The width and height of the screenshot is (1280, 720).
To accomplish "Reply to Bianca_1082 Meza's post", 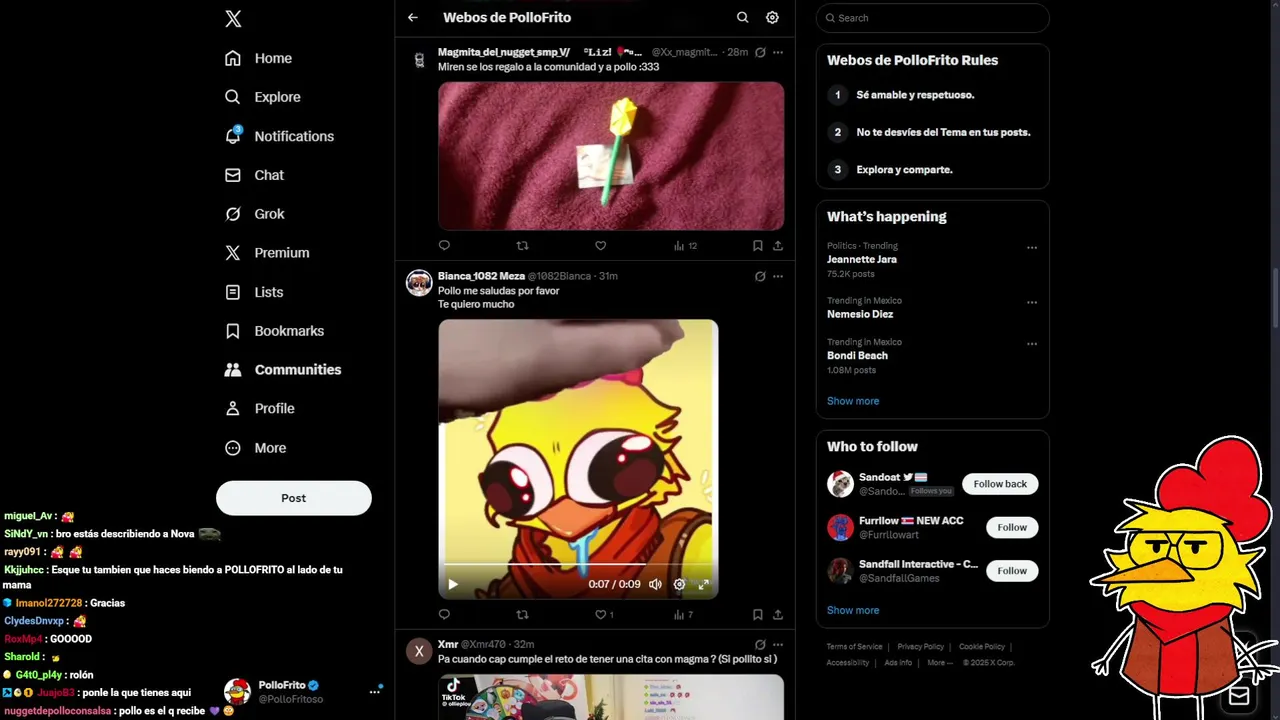I will (x=444, y=614).
